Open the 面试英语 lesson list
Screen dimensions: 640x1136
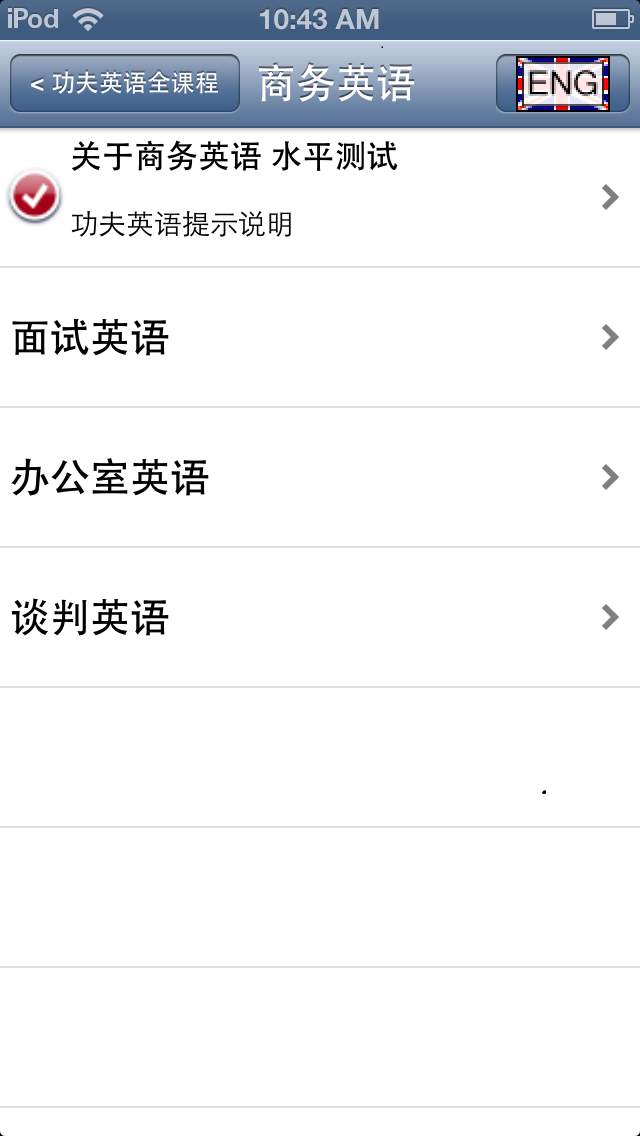tap(320, 338)
